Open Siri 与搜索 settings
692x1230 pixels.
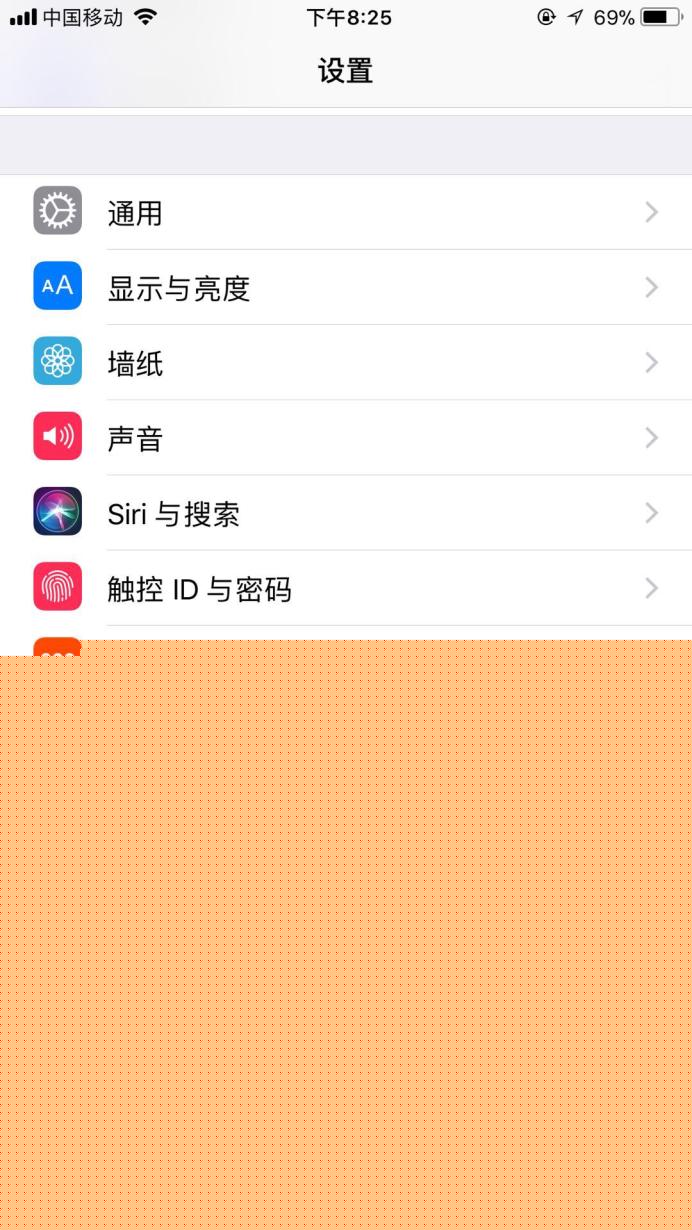(x=346, y=512)
